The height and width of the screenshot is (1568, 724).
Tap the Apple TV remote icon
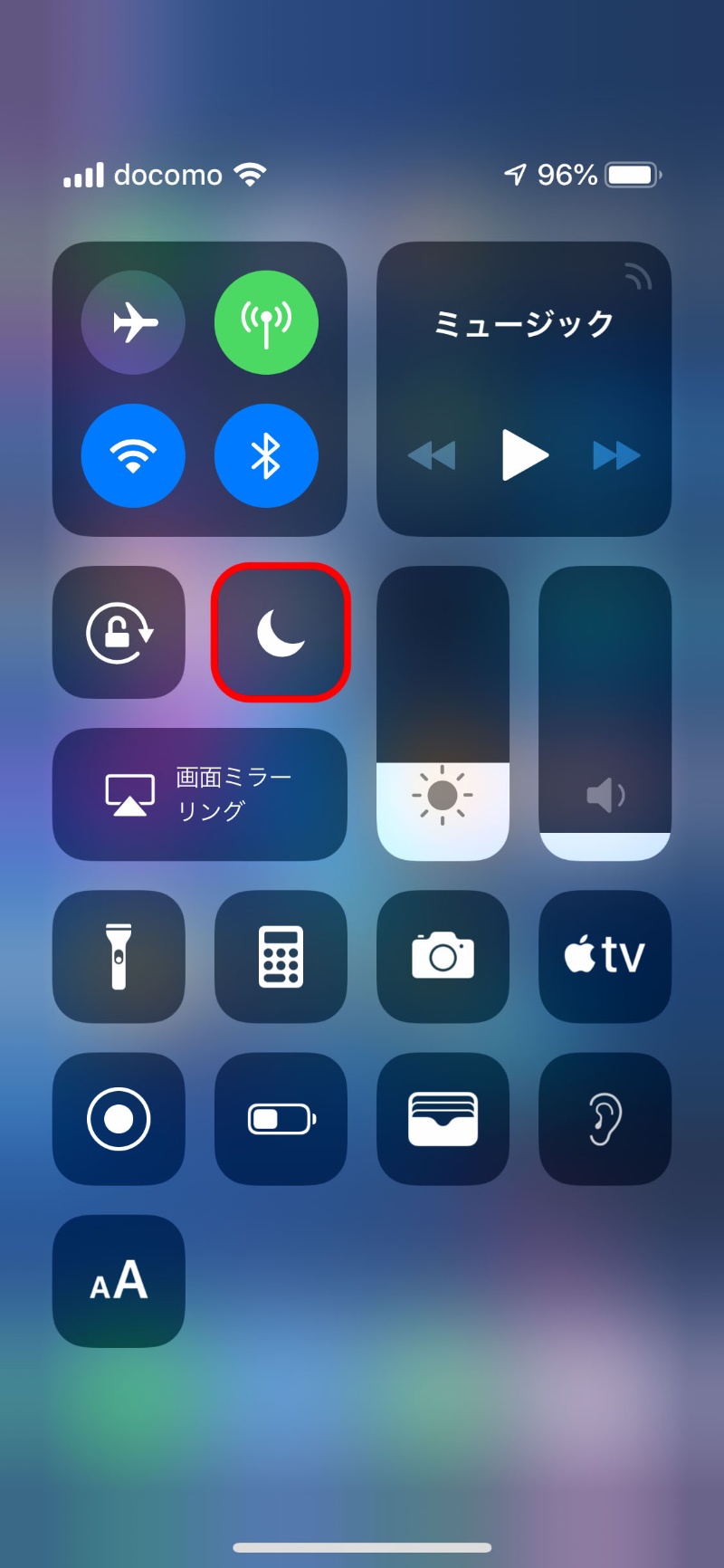pos(605,956)
